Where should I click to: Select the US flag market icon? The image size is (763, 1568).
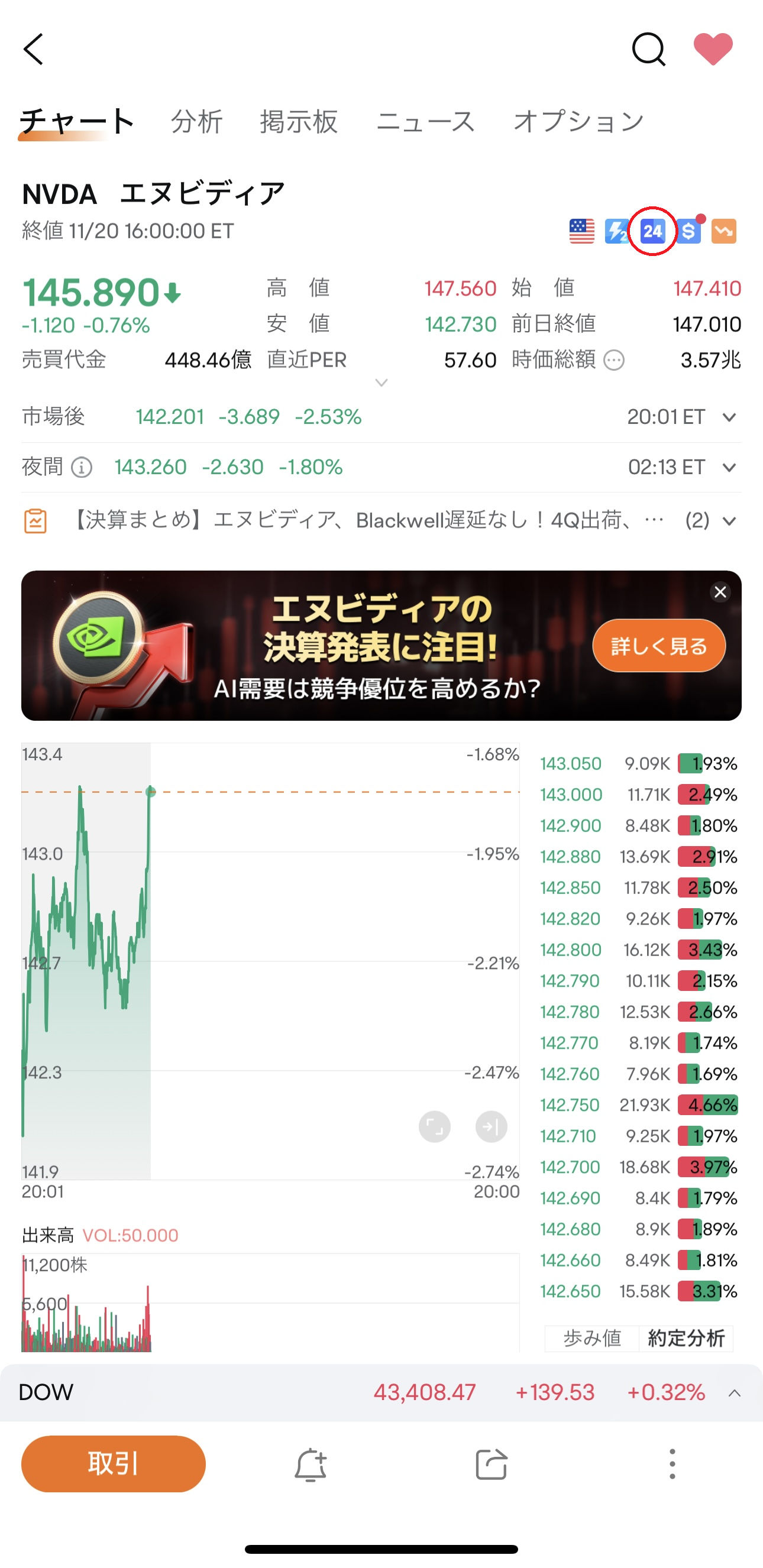(581, 231)
